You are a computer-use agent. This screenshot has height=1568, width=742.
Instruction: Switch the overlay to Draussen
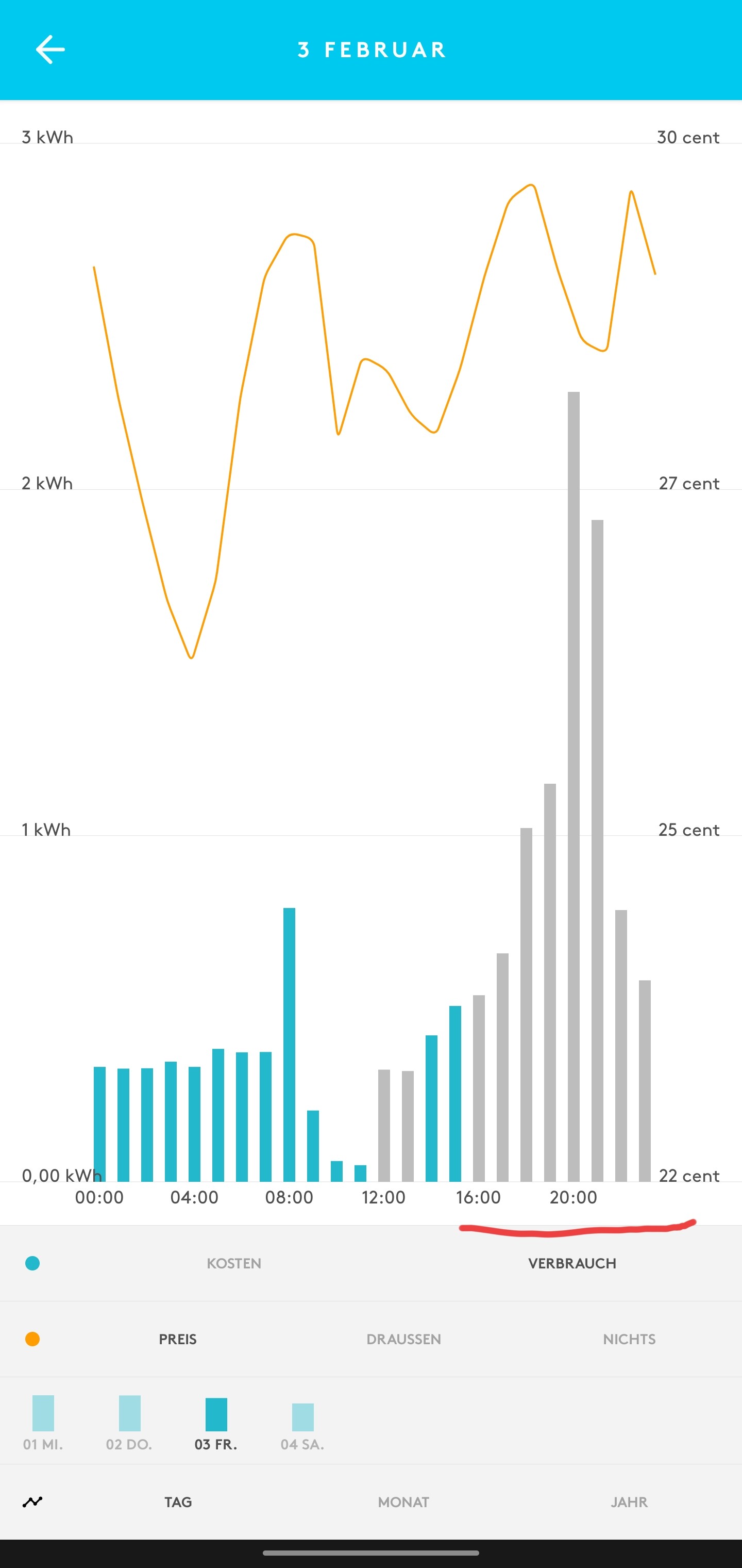coord(404,1339)
